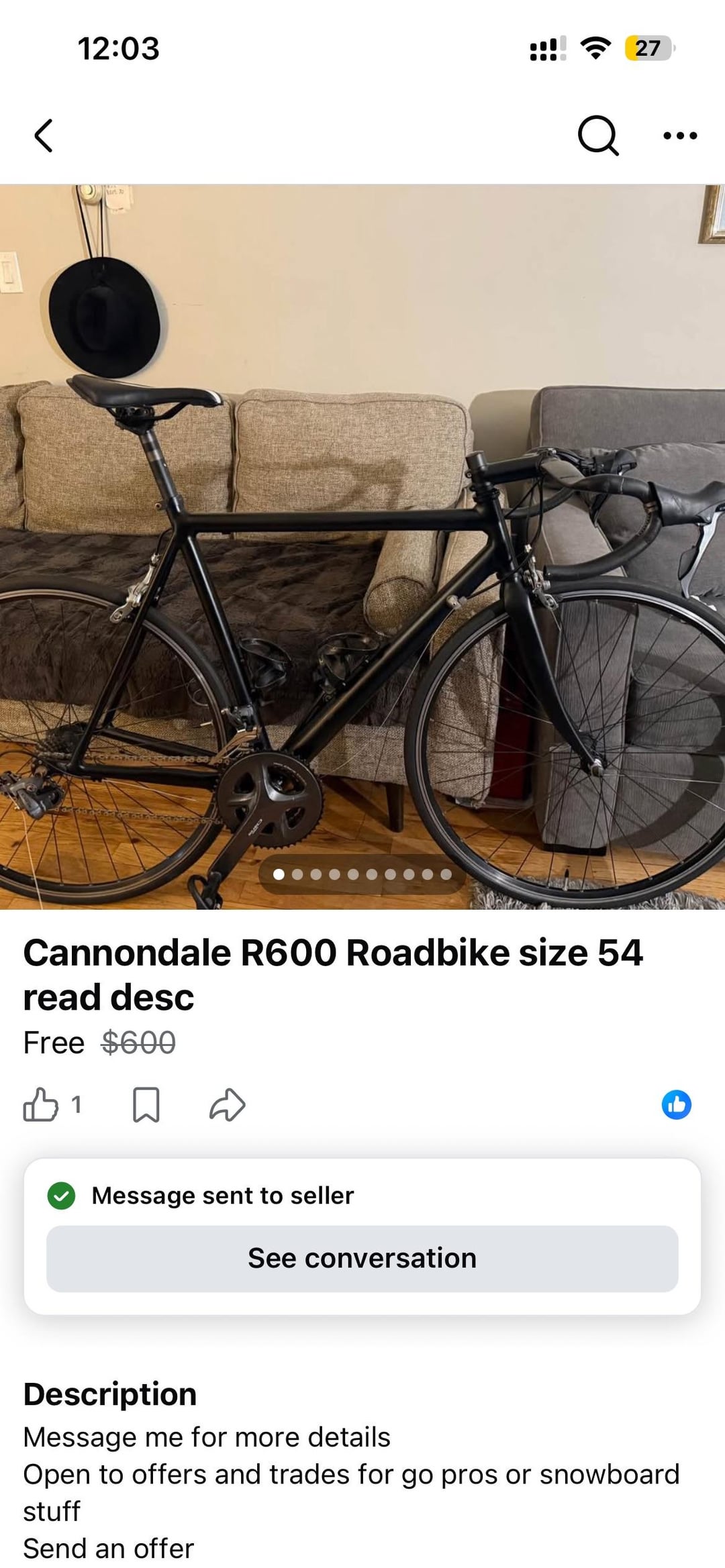Image resolution: width=725 pixels, height=1568 pixels.
Task: Go back using the back arrow
Action: click(x=44, y=136)
